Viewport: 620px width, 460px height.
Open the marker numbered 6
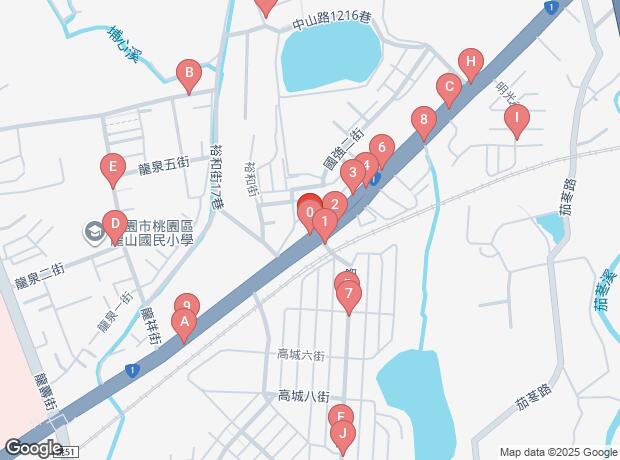[382, 151]
